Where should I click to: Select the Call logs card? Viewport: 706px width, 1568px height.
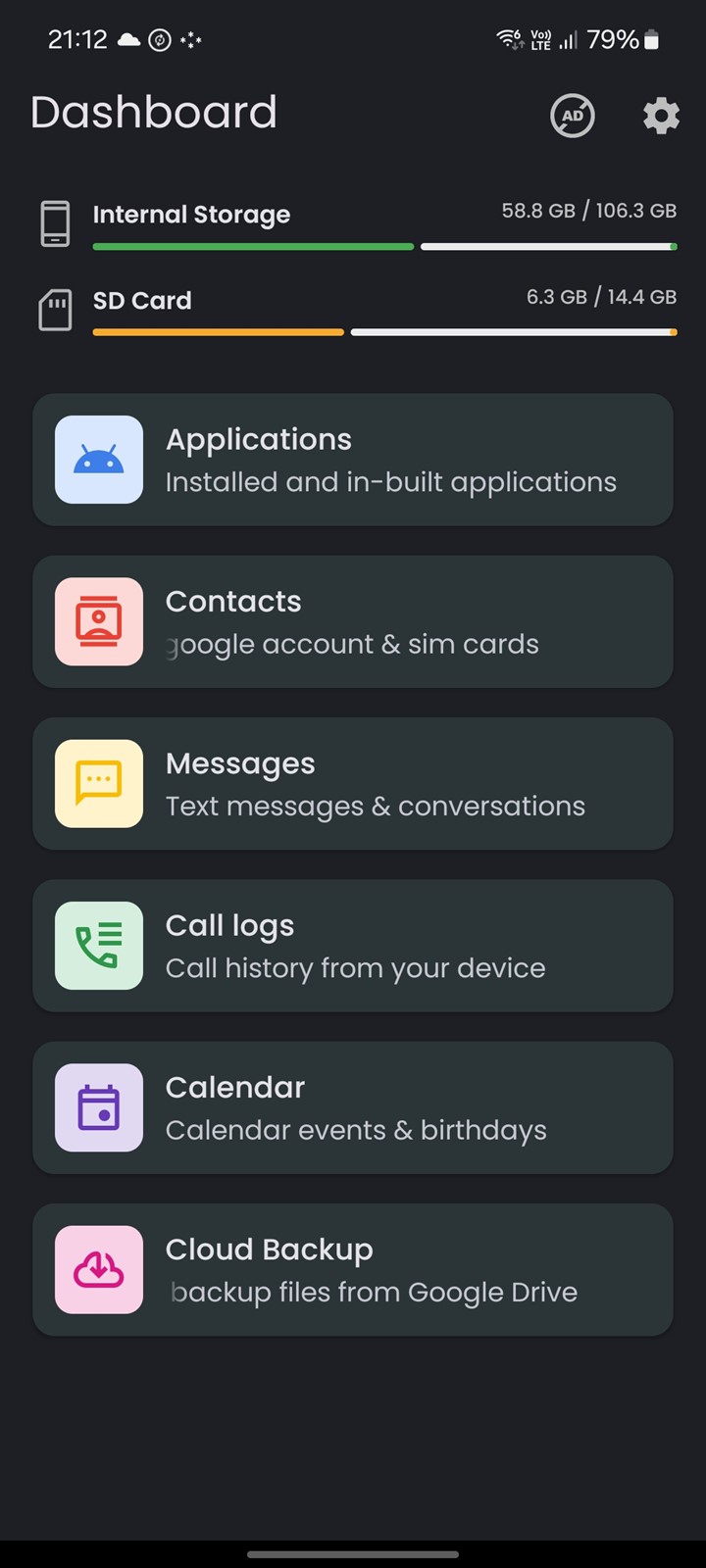point(353,946)
